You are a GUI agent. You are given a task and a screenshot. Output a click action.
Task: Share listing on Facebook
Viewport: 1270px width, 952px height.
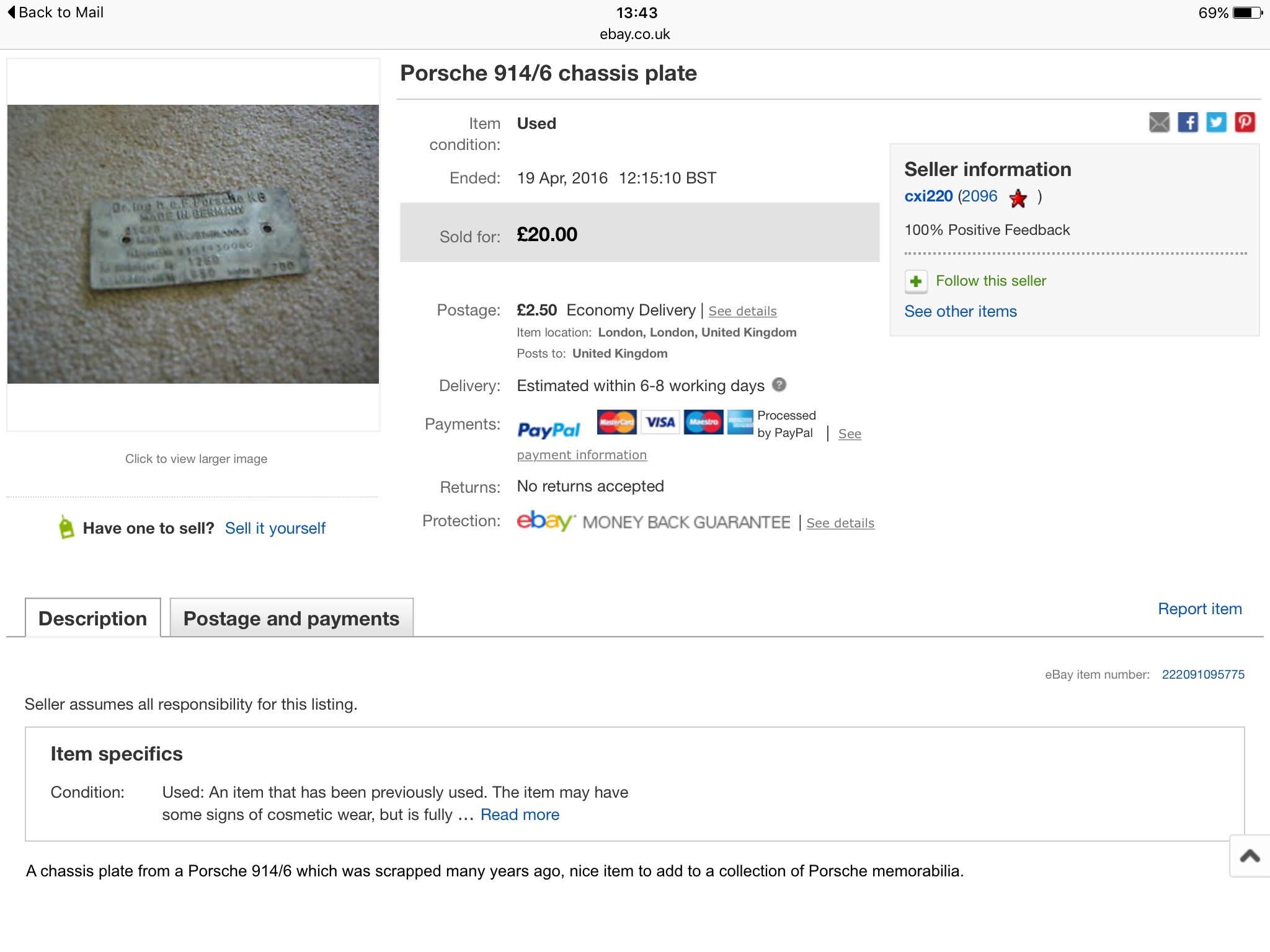(x=1188, y=122)
